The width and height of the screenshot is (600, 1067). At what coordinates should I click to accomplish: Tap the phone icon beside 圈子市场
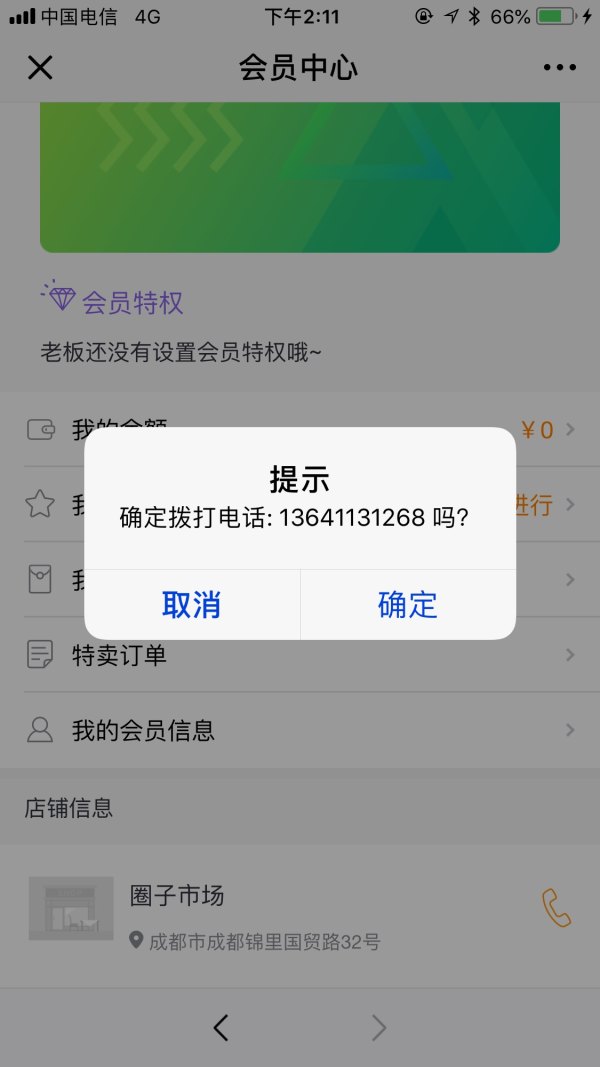556,908
